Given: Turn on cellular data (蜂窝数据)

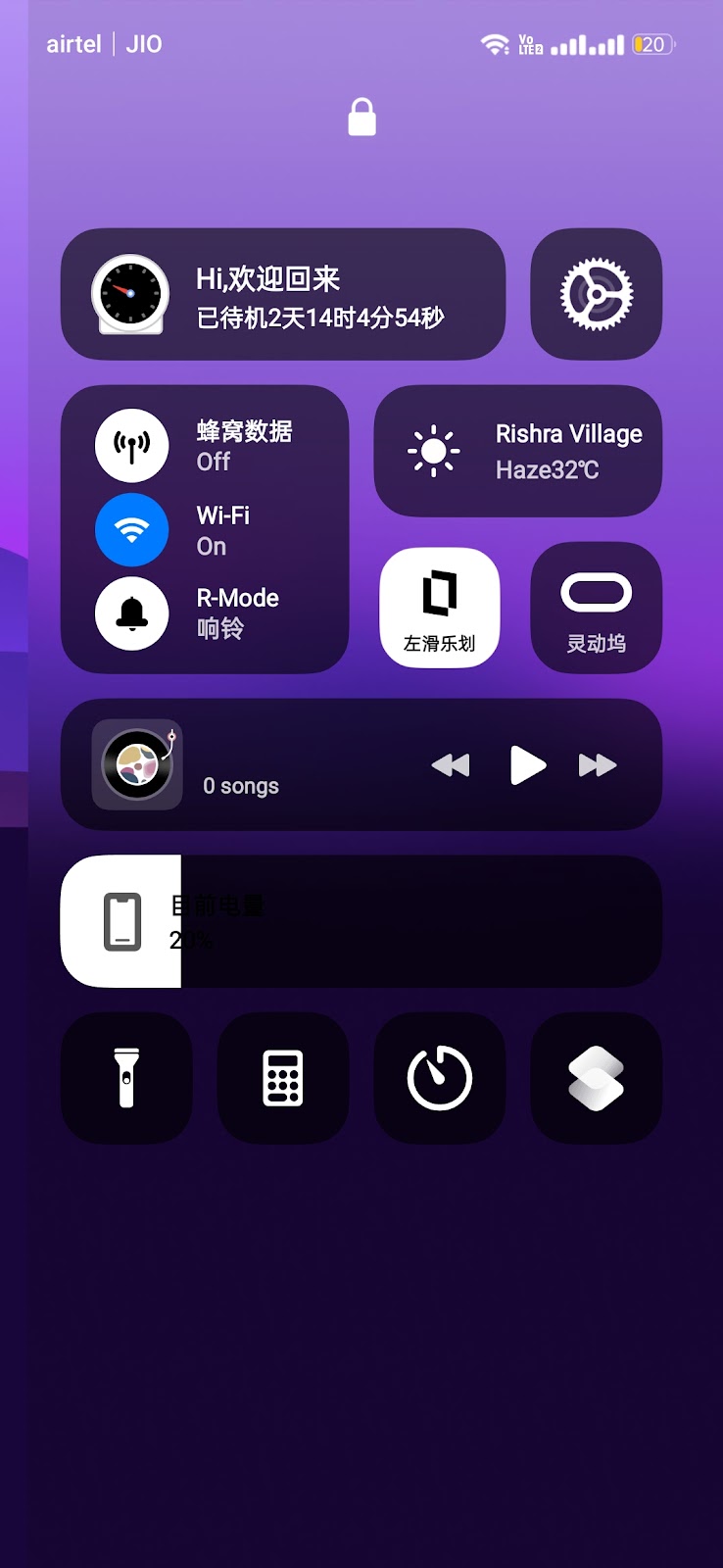Looking at the screenshot, I should tap(132, 446).
